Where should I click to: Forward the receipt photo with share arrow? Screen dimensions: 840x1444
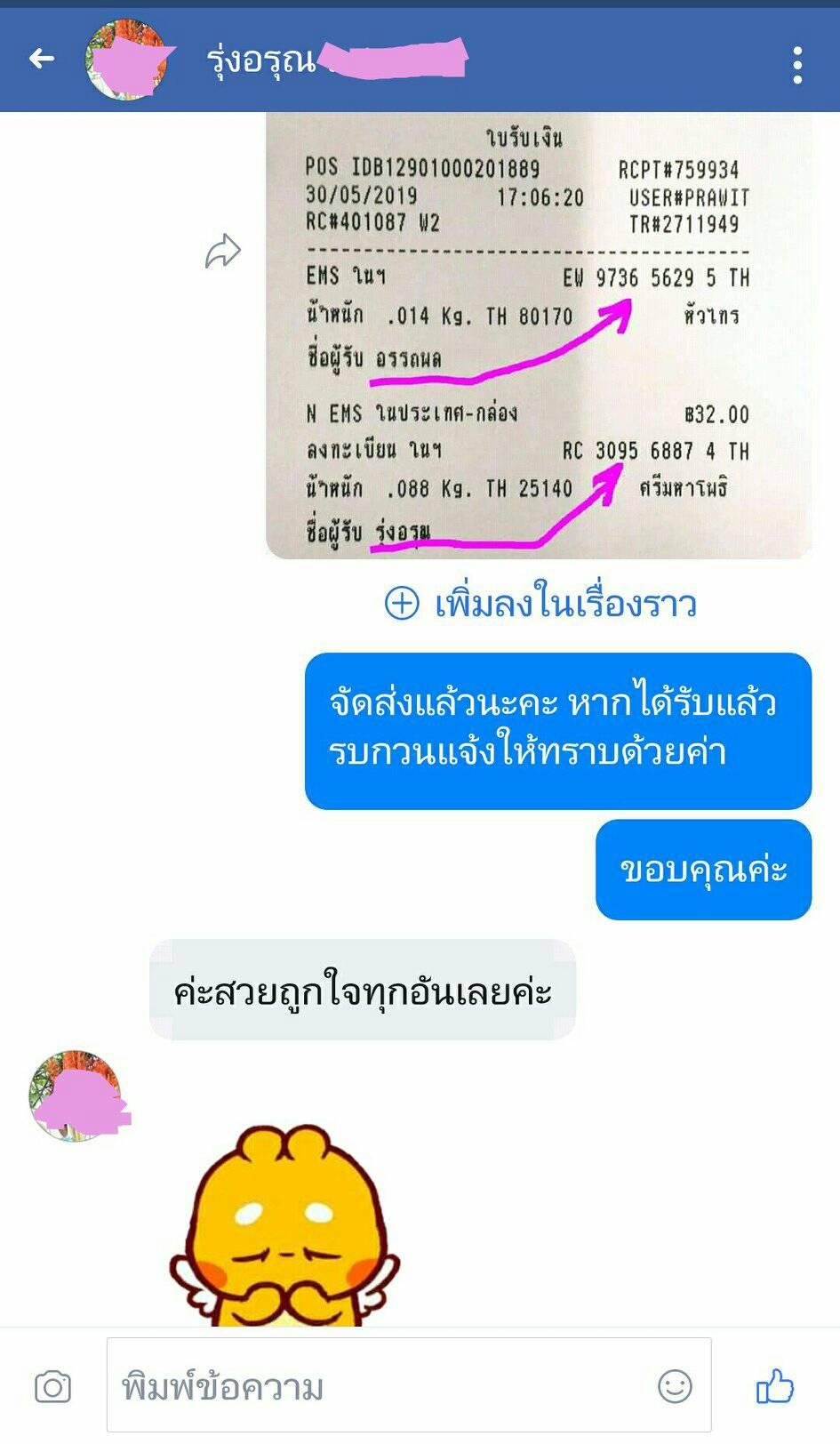click(x=222, y=252)
